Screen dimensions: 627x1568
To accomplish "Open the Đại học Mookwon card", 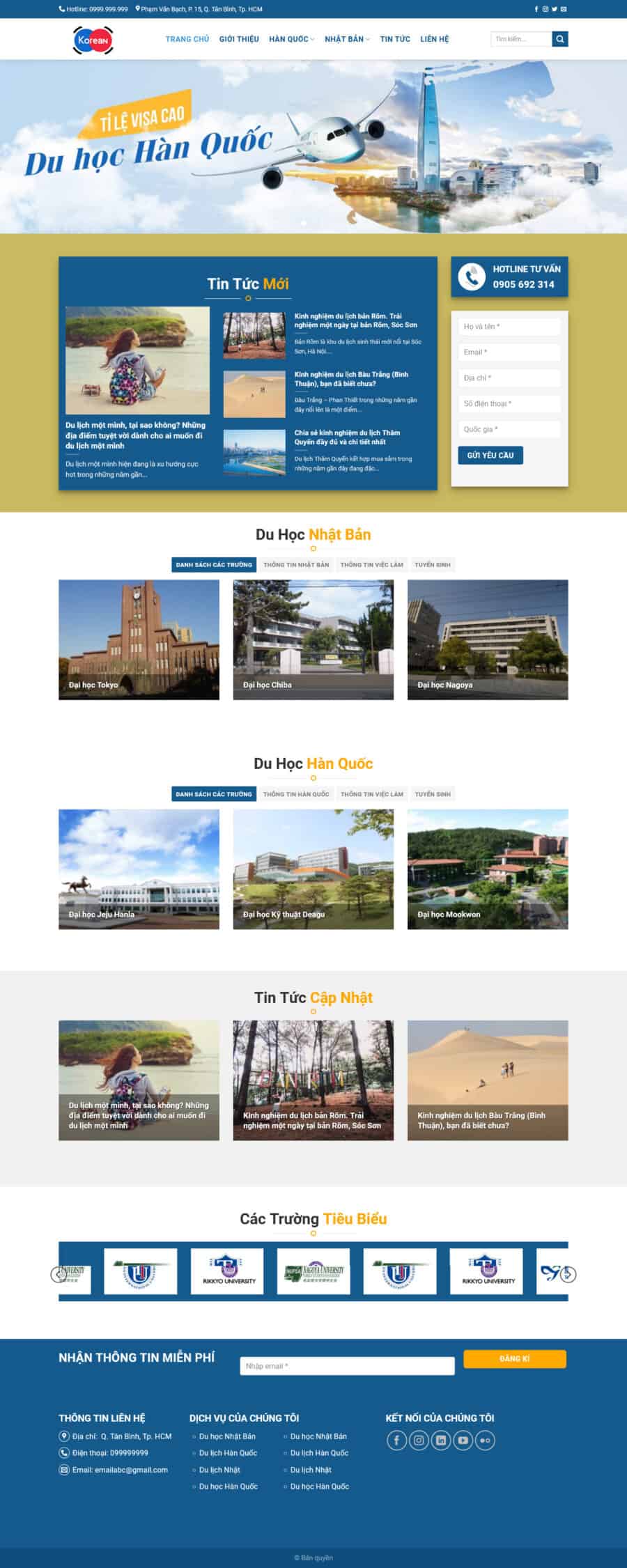I will point(488,869).
